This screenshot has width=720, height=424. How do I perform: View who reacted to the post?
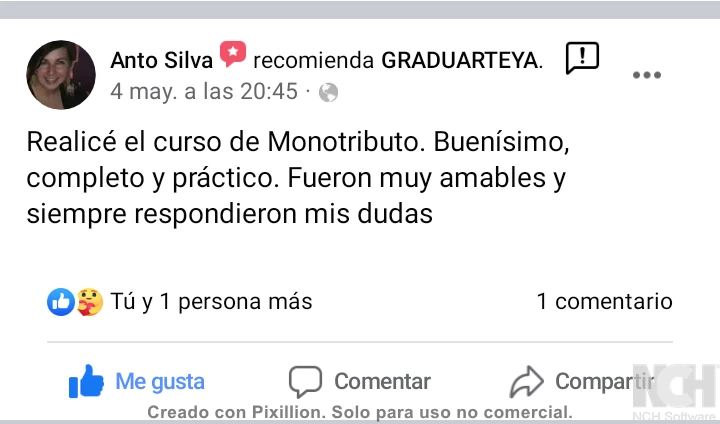pos(180,301)
